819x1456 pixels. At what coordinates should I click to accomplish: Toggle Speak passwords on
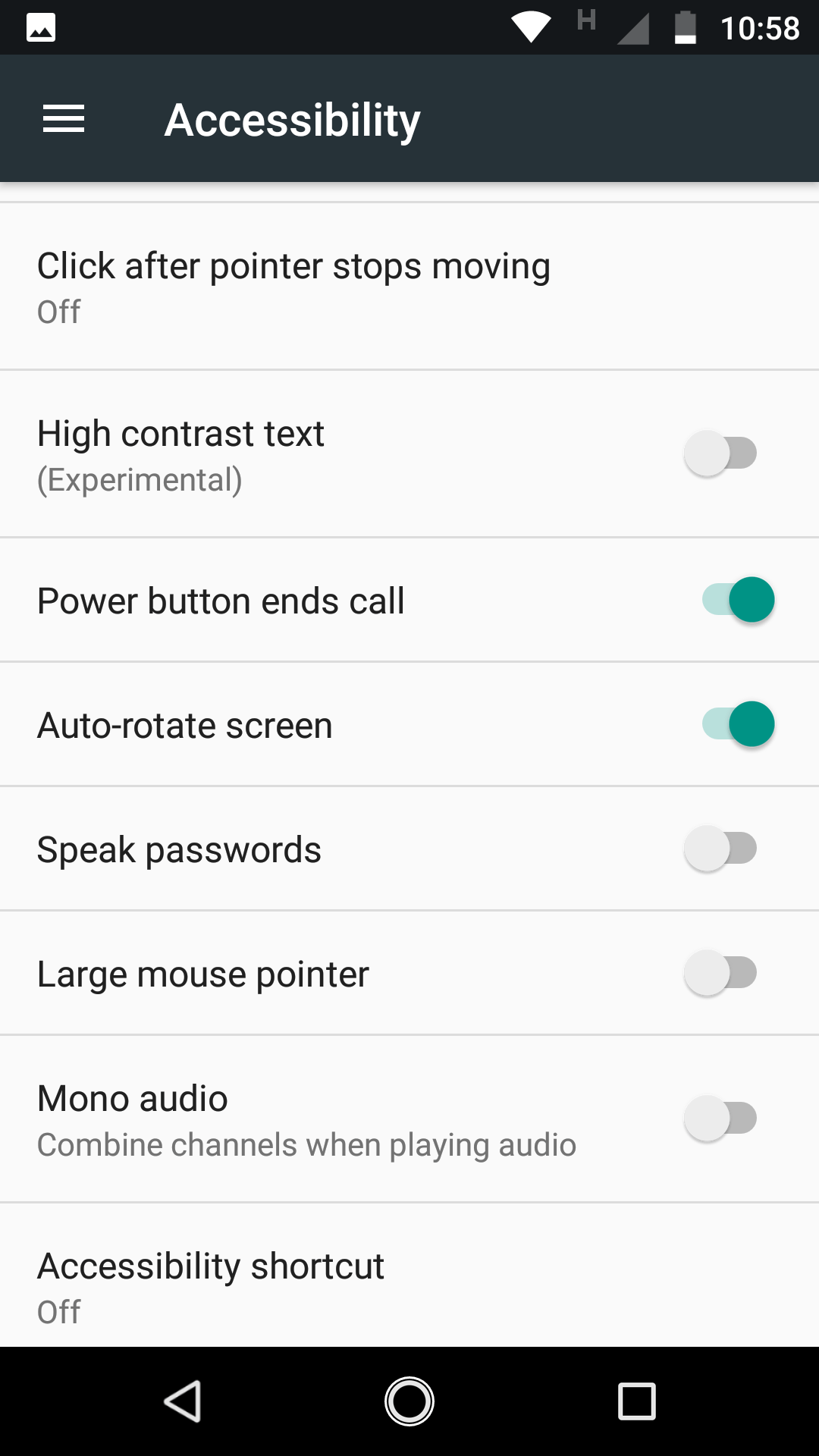pos(721,849)
